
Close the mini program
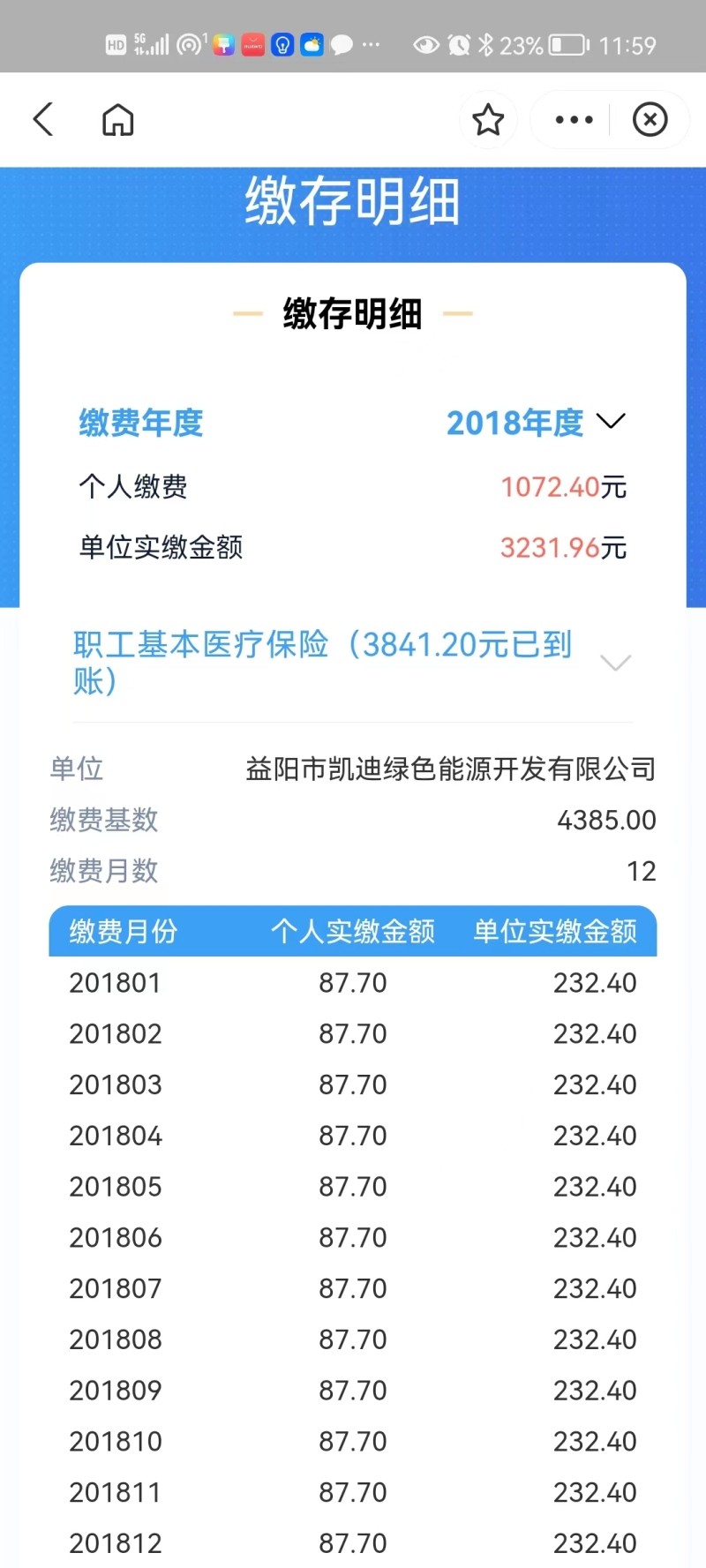point(650,119)
